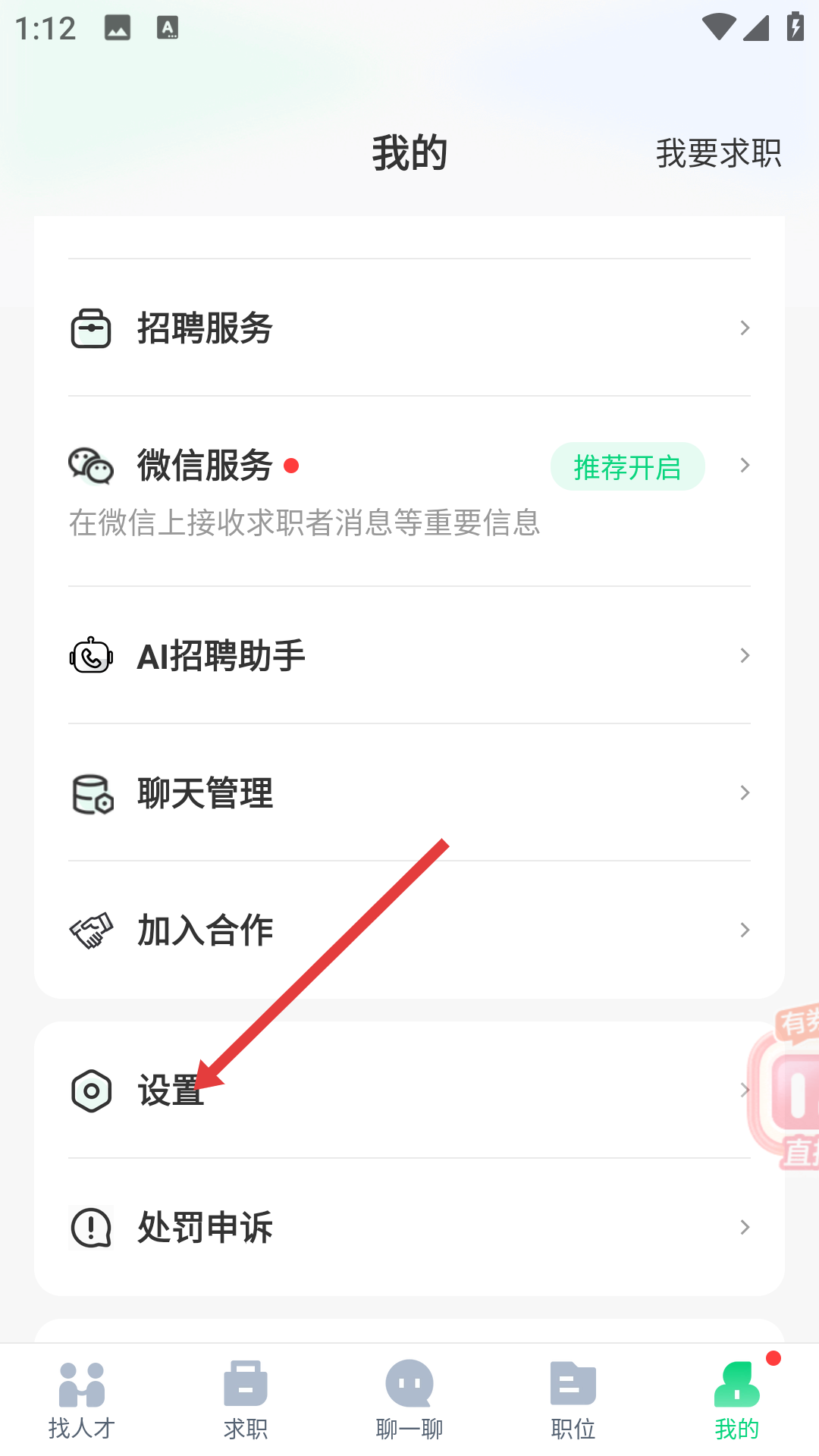The width and height of the screenshot is (819, 1456).
Task: Tap the 推荐开启 badge
Action: [627, 466]
